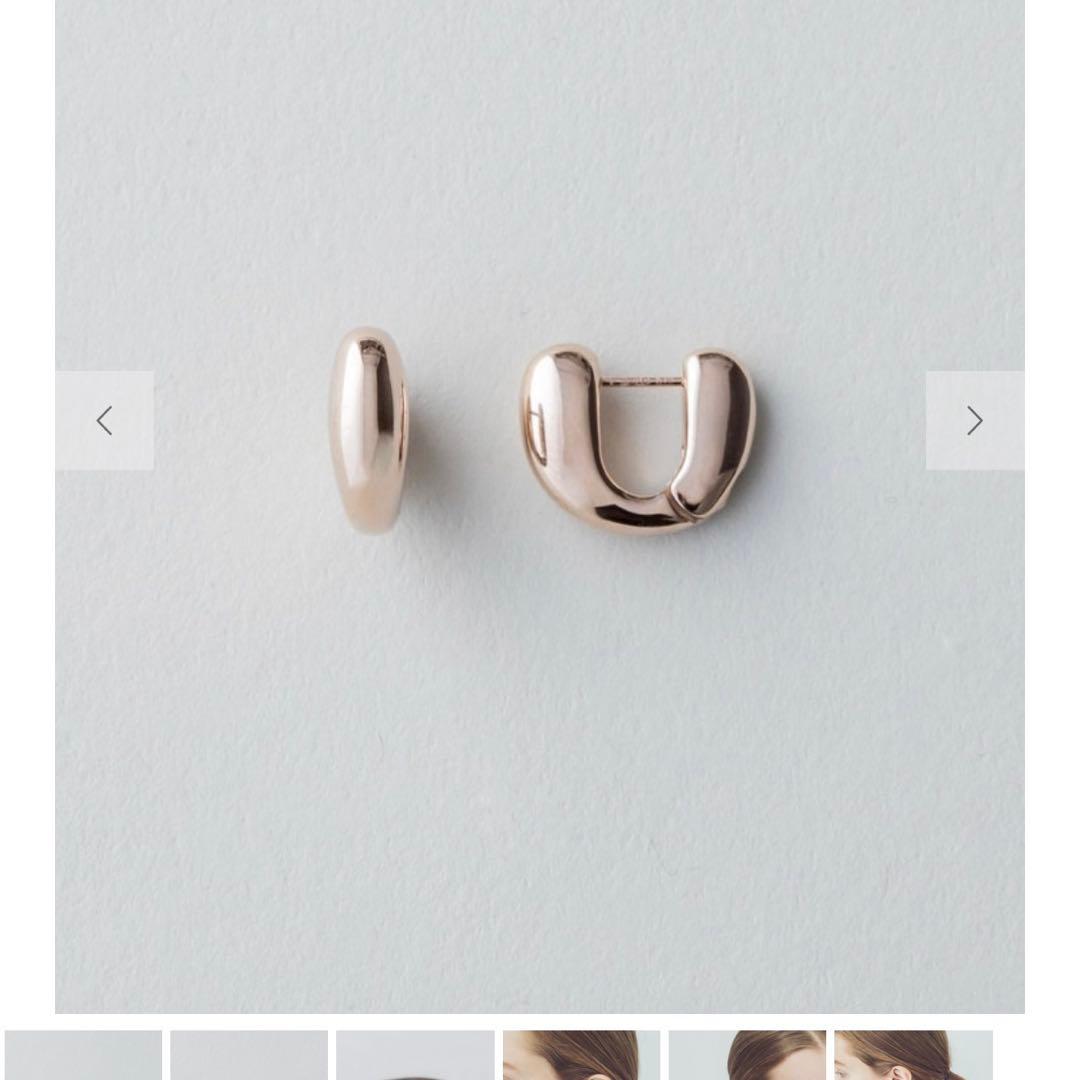
Task: Select the second thumbnail in the gallery strip
Action: pyautogui.click(x=249, y=1055)
